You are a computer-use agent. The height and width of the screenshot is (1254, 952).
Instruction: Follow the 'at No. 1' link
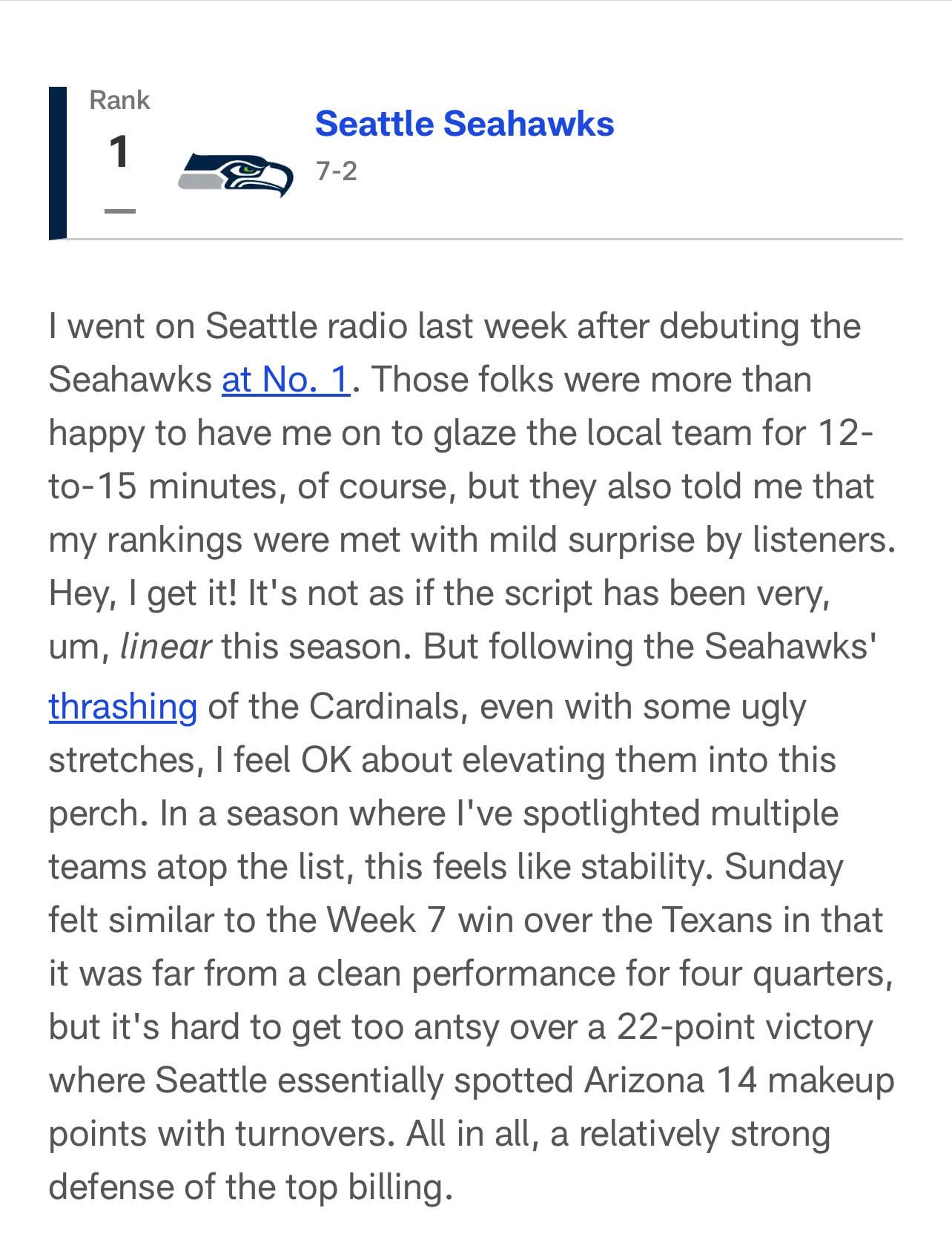[x=285, y=380]
